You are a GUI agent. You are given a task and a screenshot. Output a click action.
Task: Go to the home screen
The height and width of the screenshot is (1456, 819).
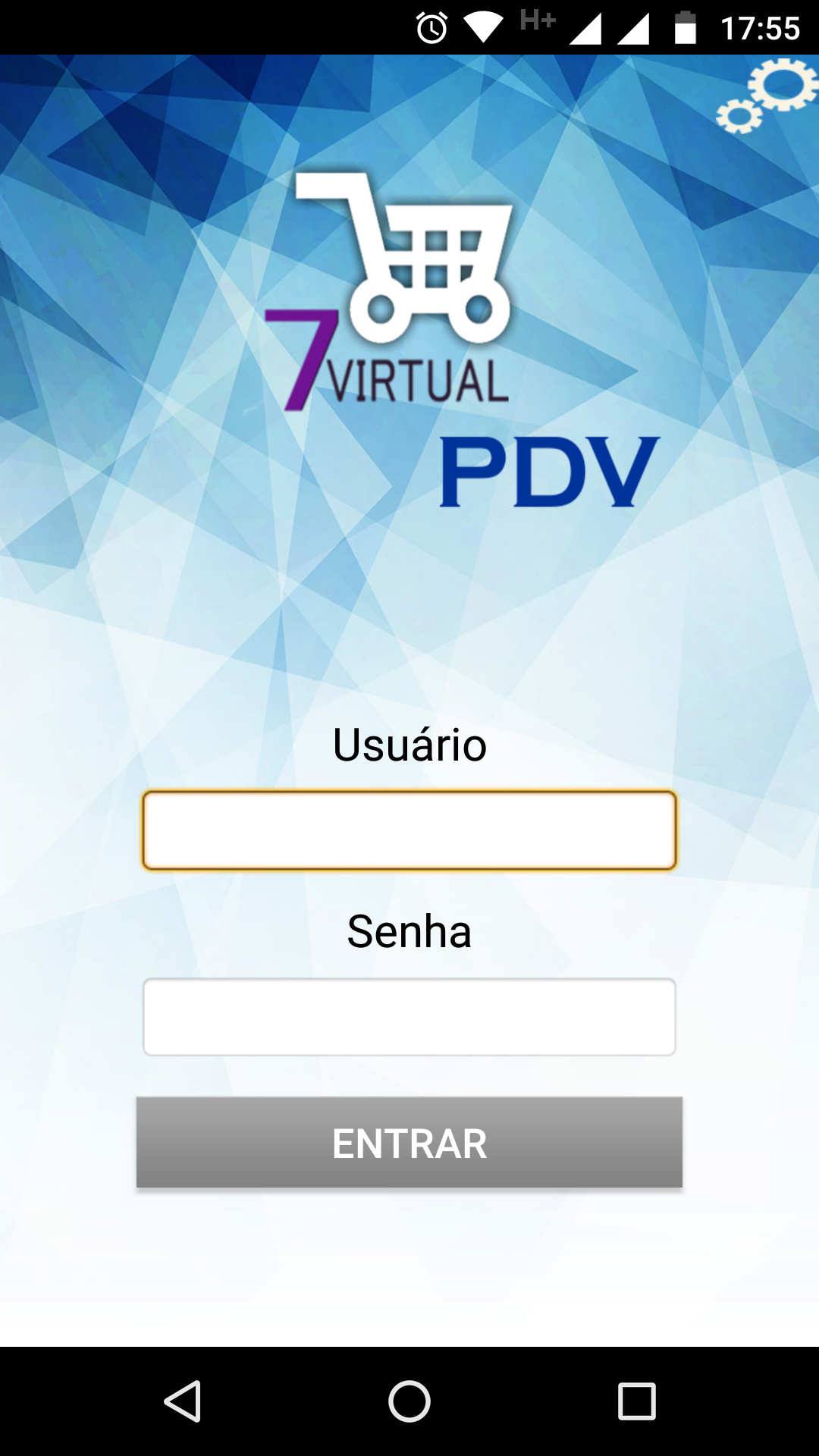409,1401
